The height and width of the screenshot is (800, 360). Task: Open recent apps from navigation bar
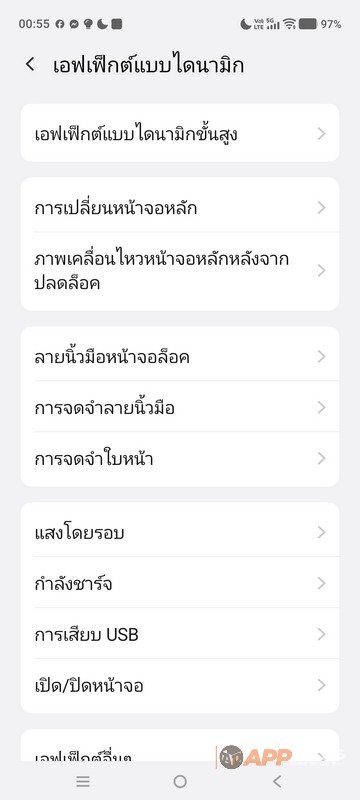(x=83, y=781)
